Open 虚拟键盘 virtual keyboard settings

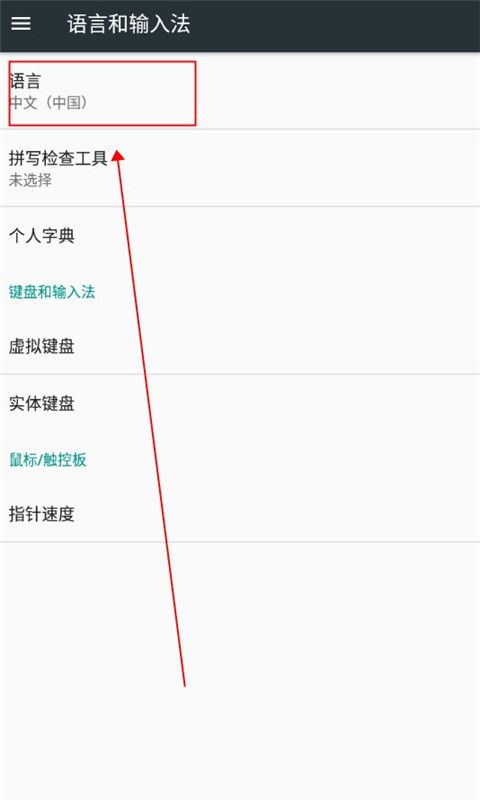point(240,346)
